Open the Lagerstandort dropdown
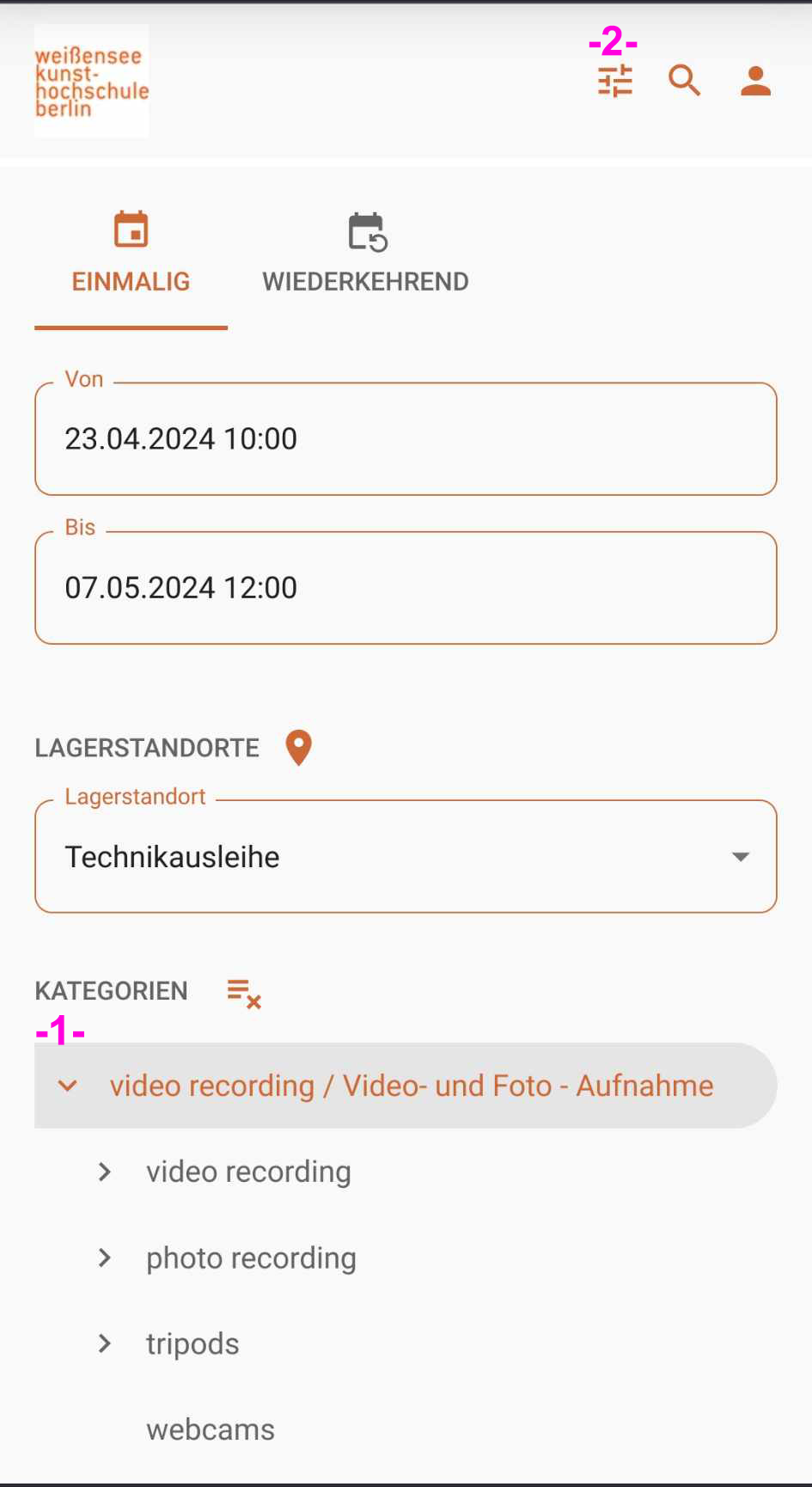 pyautogui.click(x=406, y=856)
